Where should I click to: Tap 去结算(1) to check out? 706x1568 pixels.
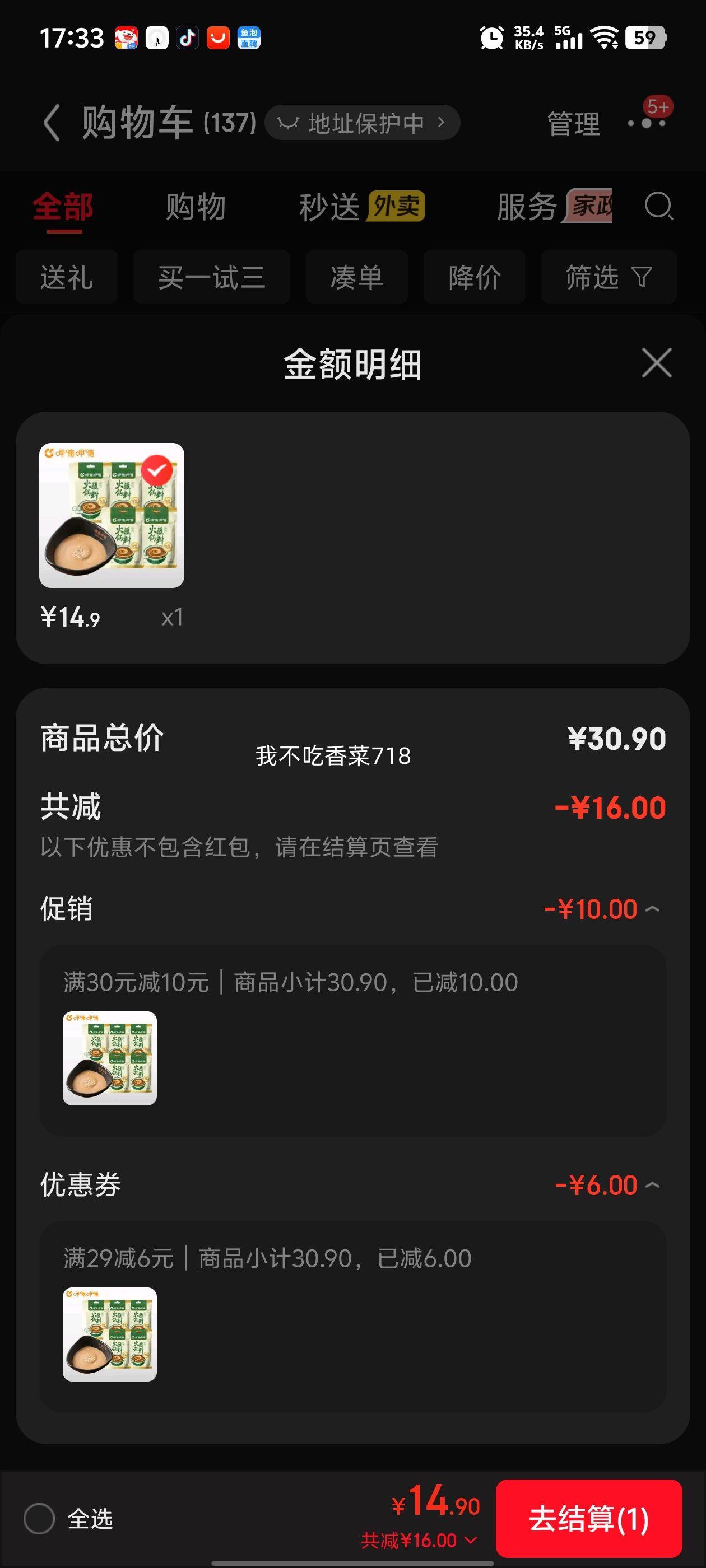point(588,1517)
